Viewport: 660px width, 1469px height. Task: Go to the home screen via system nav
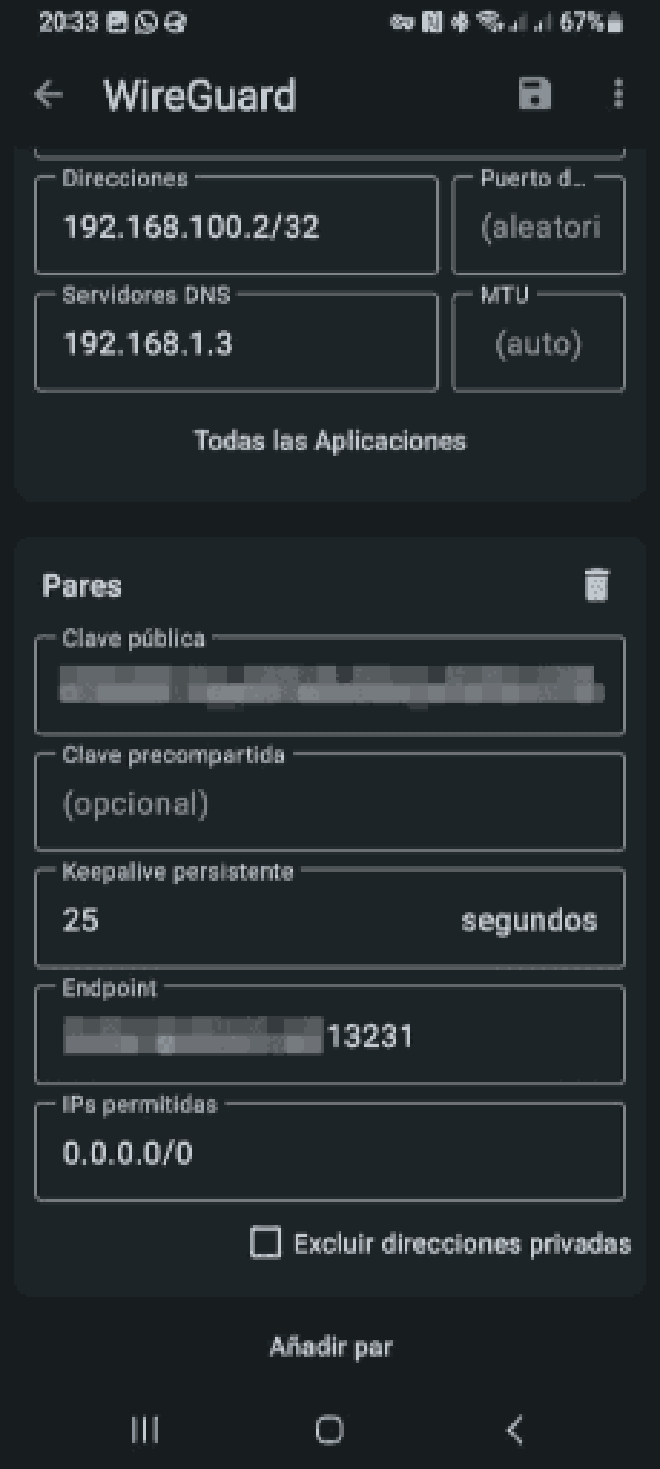(x=329, y=1430)
